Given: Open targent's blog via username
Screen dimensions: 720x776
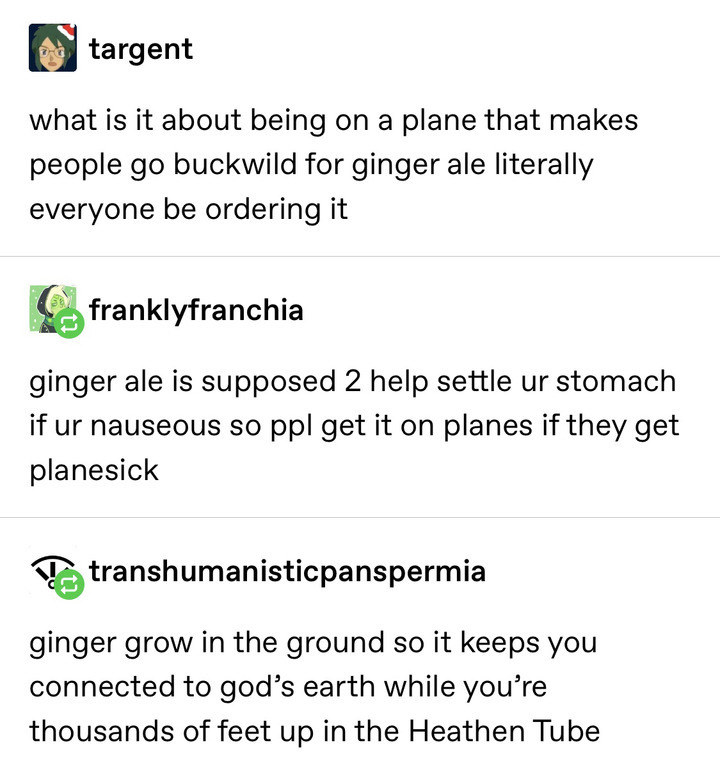Looking at the screenshot, I should (140, 48).
